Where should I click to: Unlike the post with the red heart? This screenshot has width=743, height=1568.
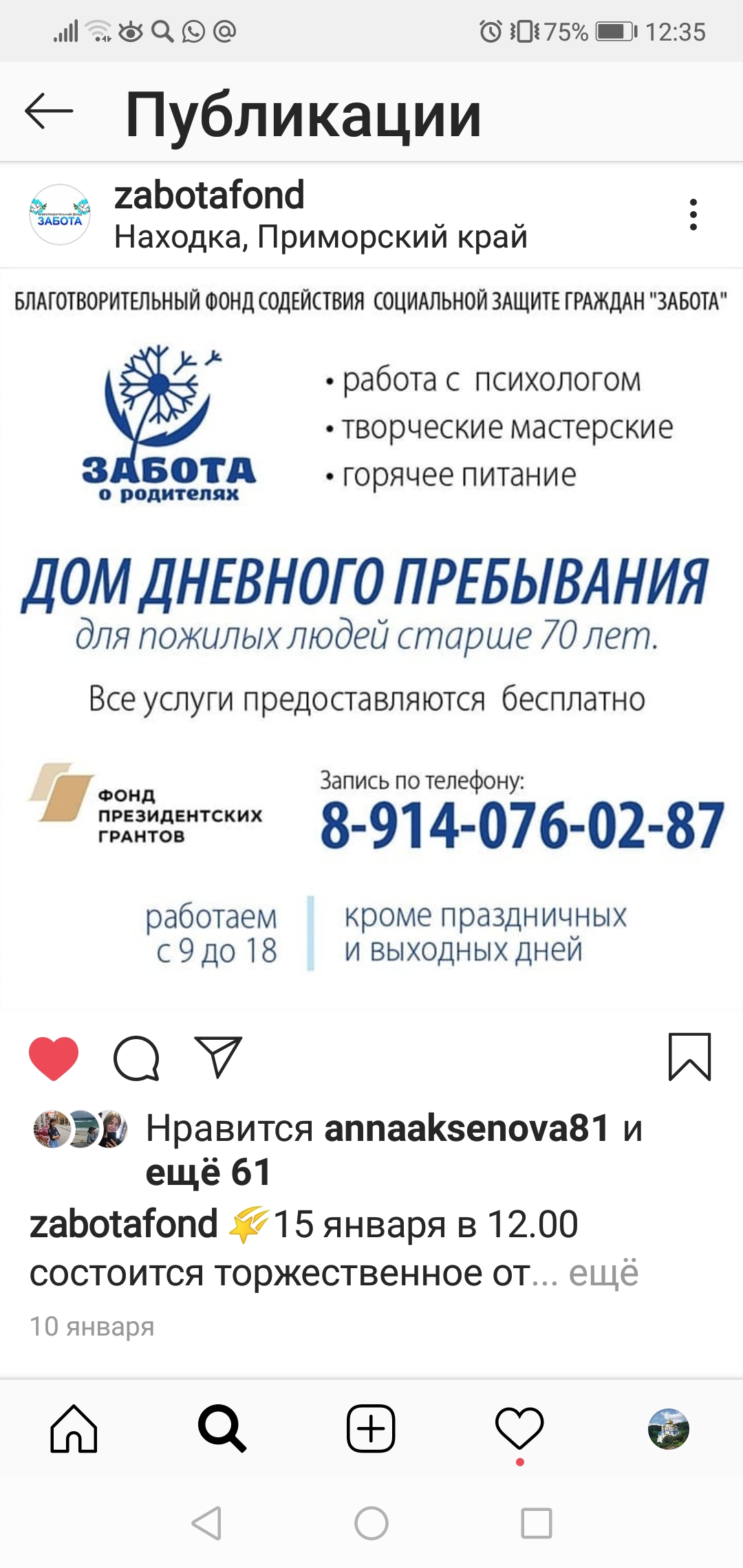click(x=54, y=1058)
